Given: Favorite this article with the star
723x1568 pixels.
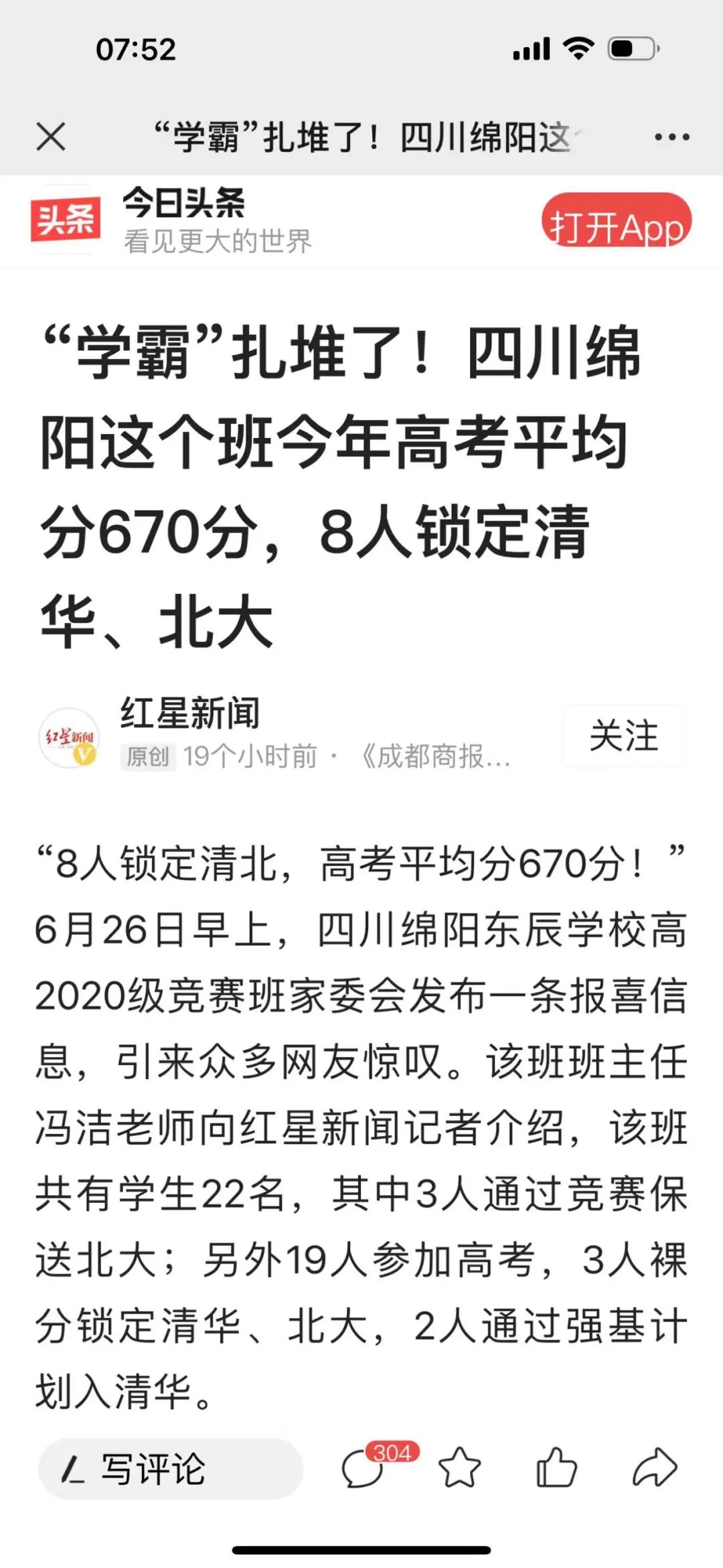Looking at the screenshot, I should (459, 1468).
